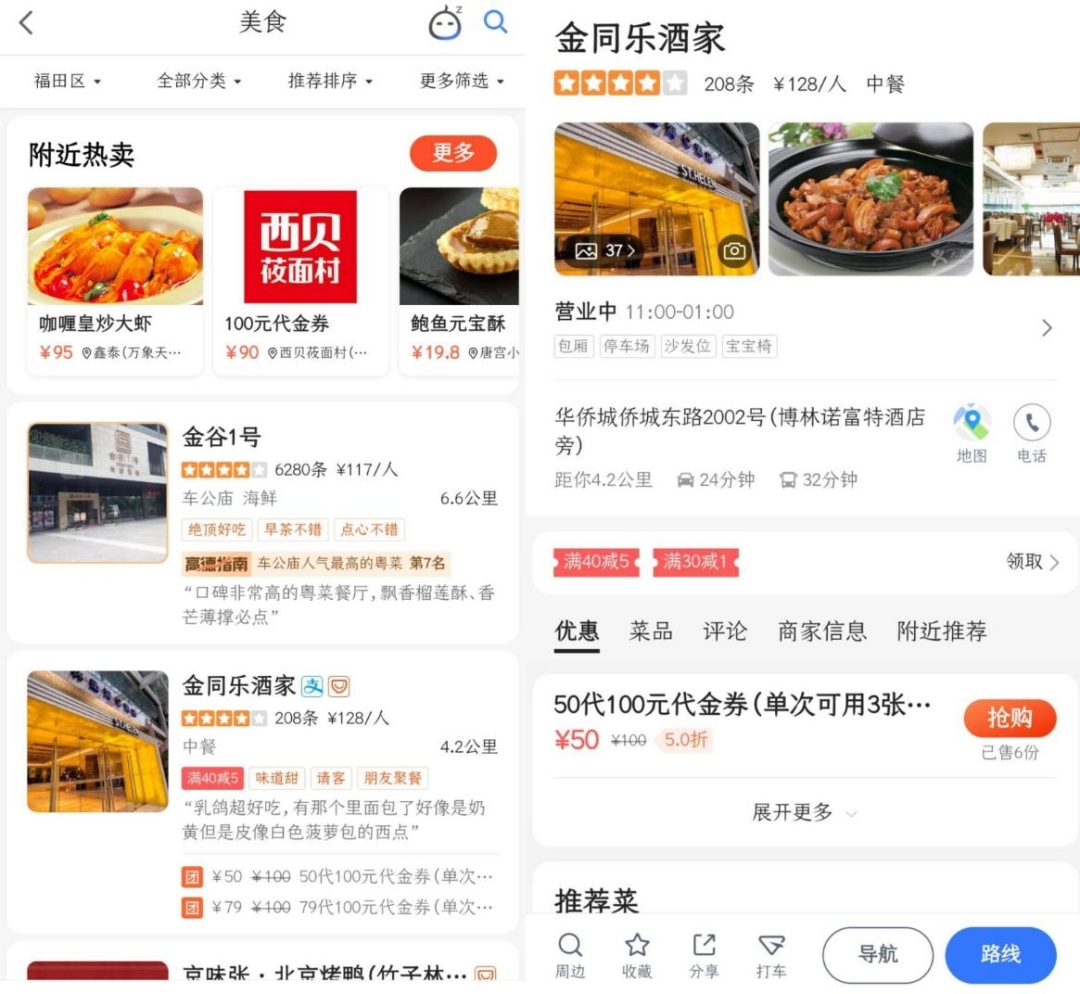Open the search magnifier icon
Viewport: 1080px width, 994px height.
click(495, 22)
